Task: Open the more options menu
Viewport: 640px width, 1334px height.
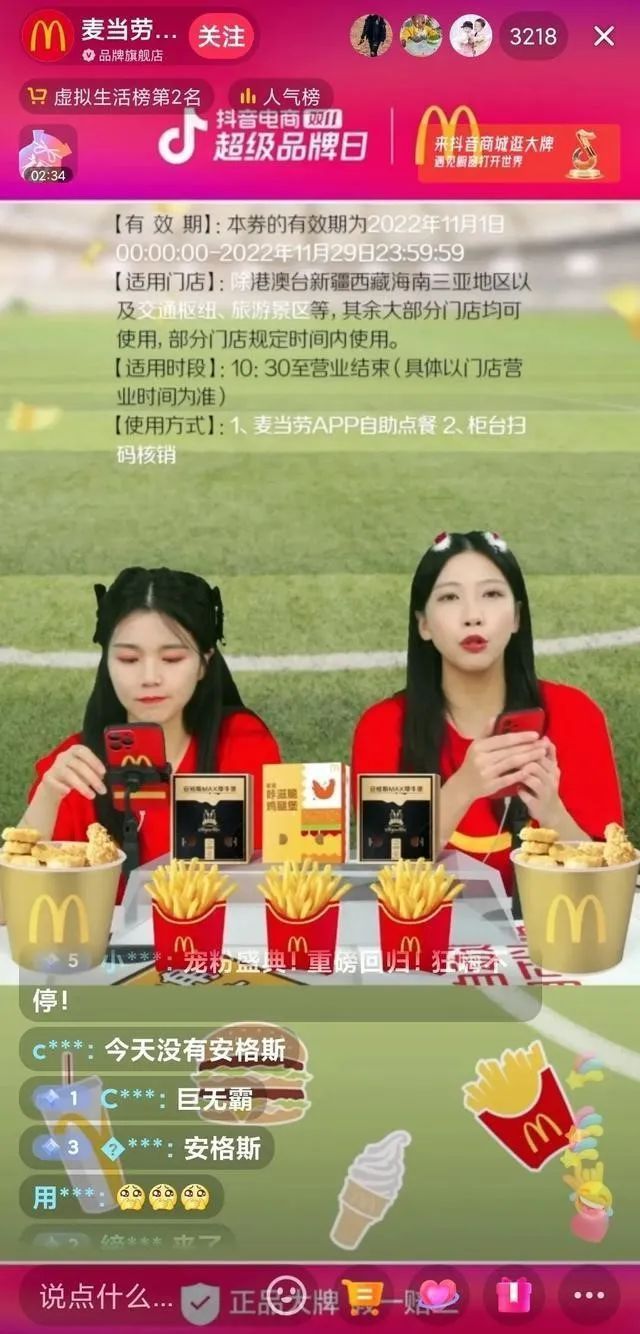Action: pos(589,1296)
